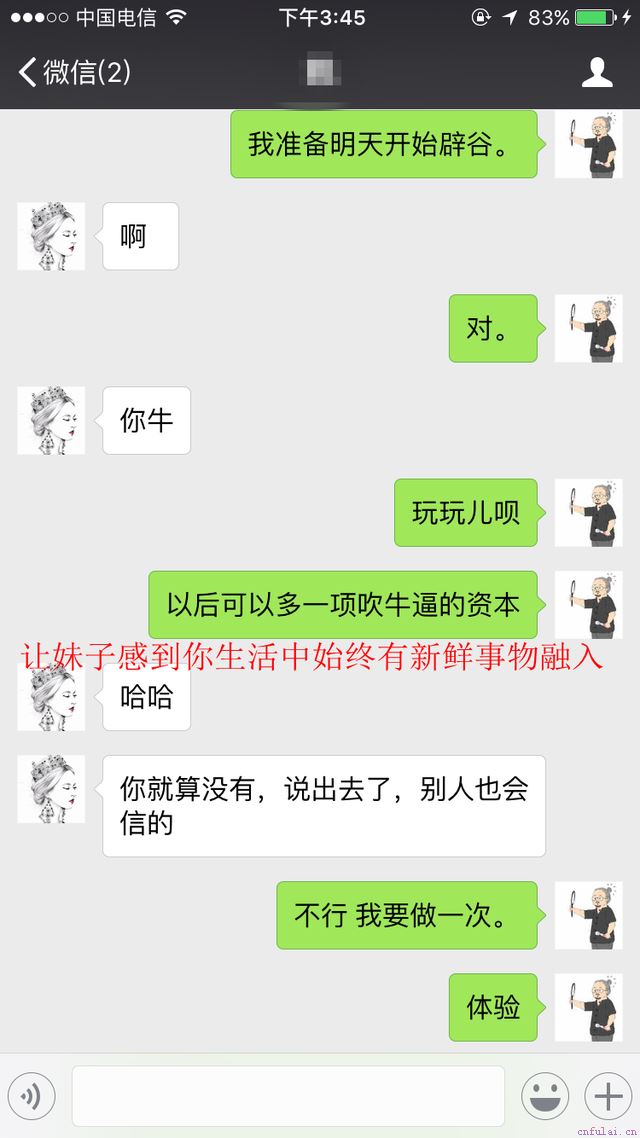Open contact avatar beside 你牛 message
Viewport: 640px width, 1138px height.
pos(51,420)
